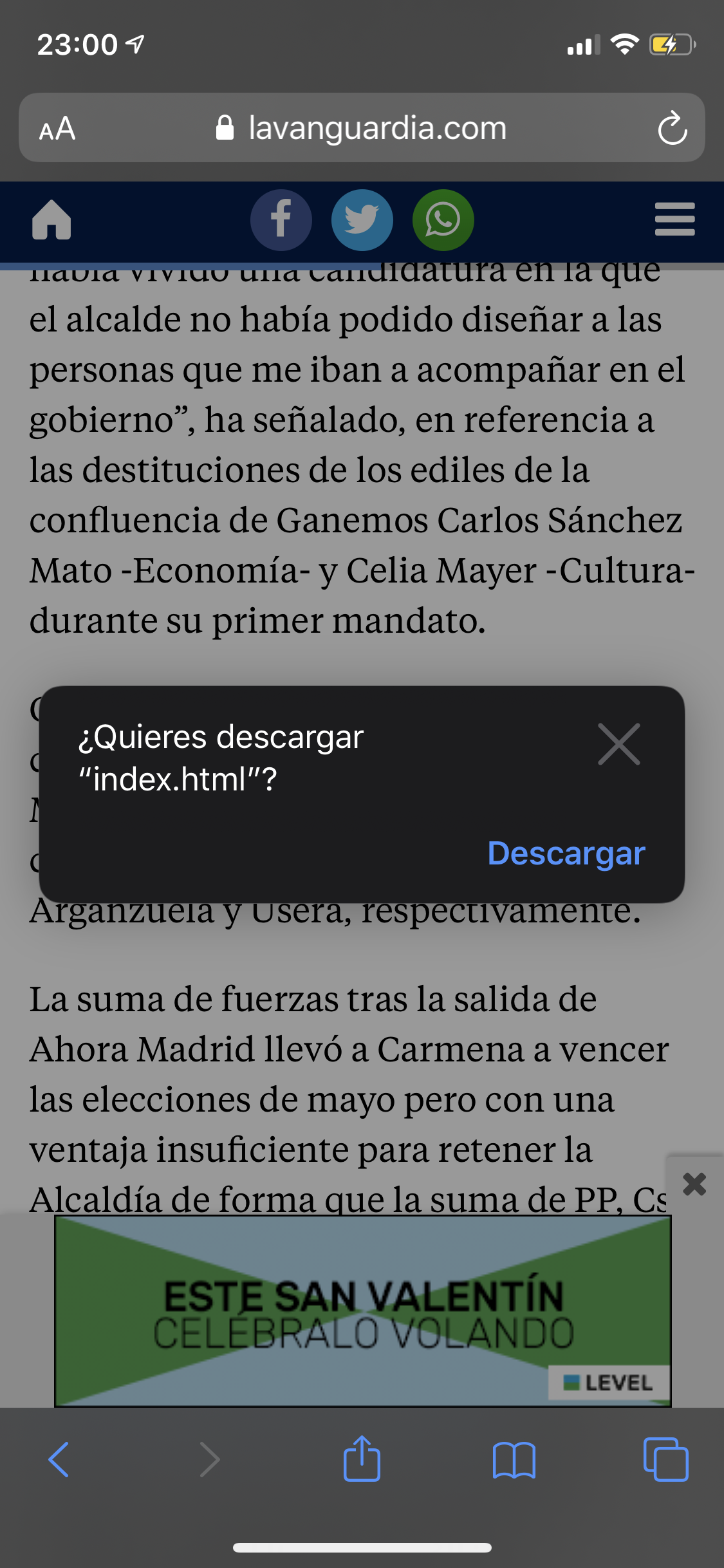Open the Safari share sheet

(x=362, y=1459)
